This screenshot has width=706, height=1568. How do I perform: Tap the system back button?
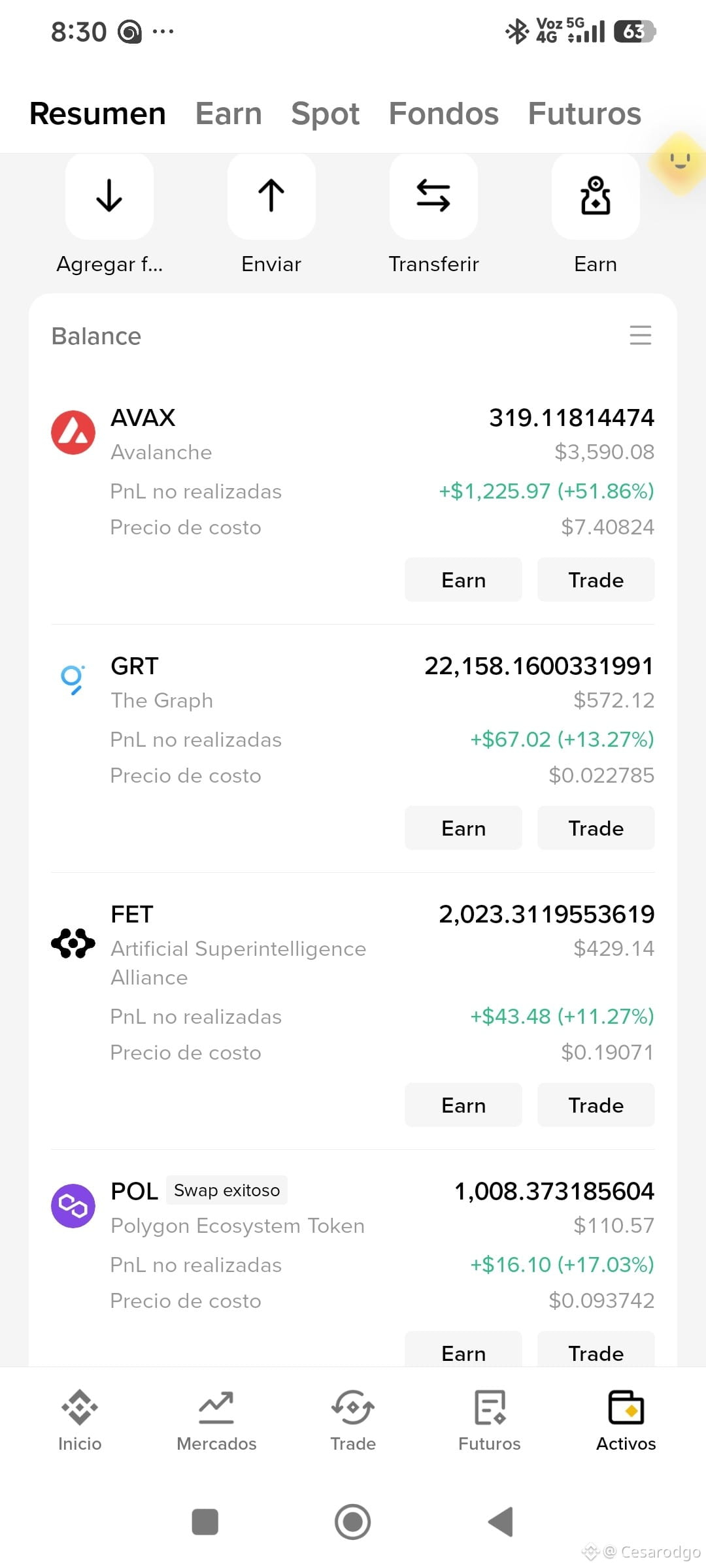[x=501, y=1522]
